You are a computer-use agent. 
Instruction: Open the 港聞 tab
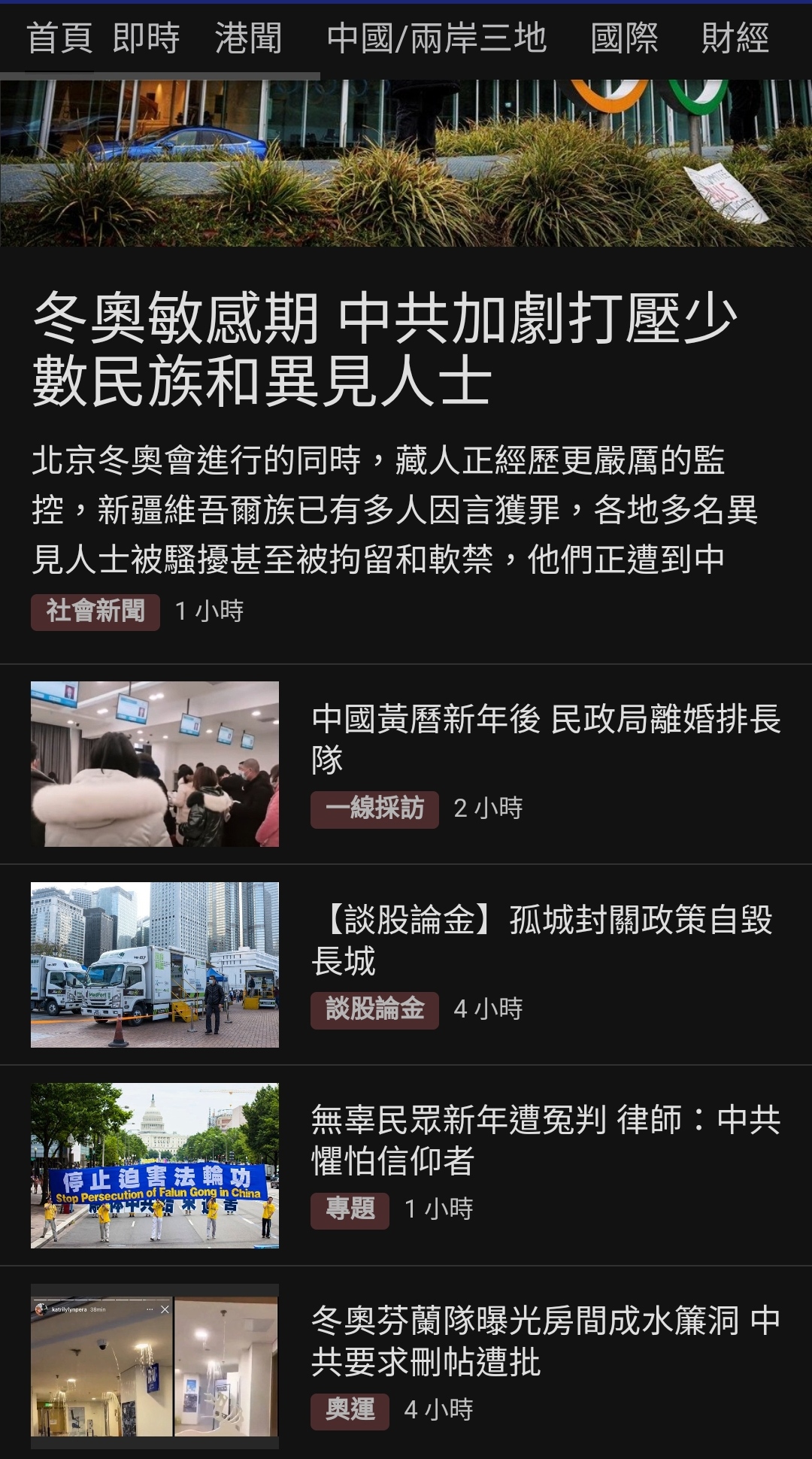pos(248,38)
